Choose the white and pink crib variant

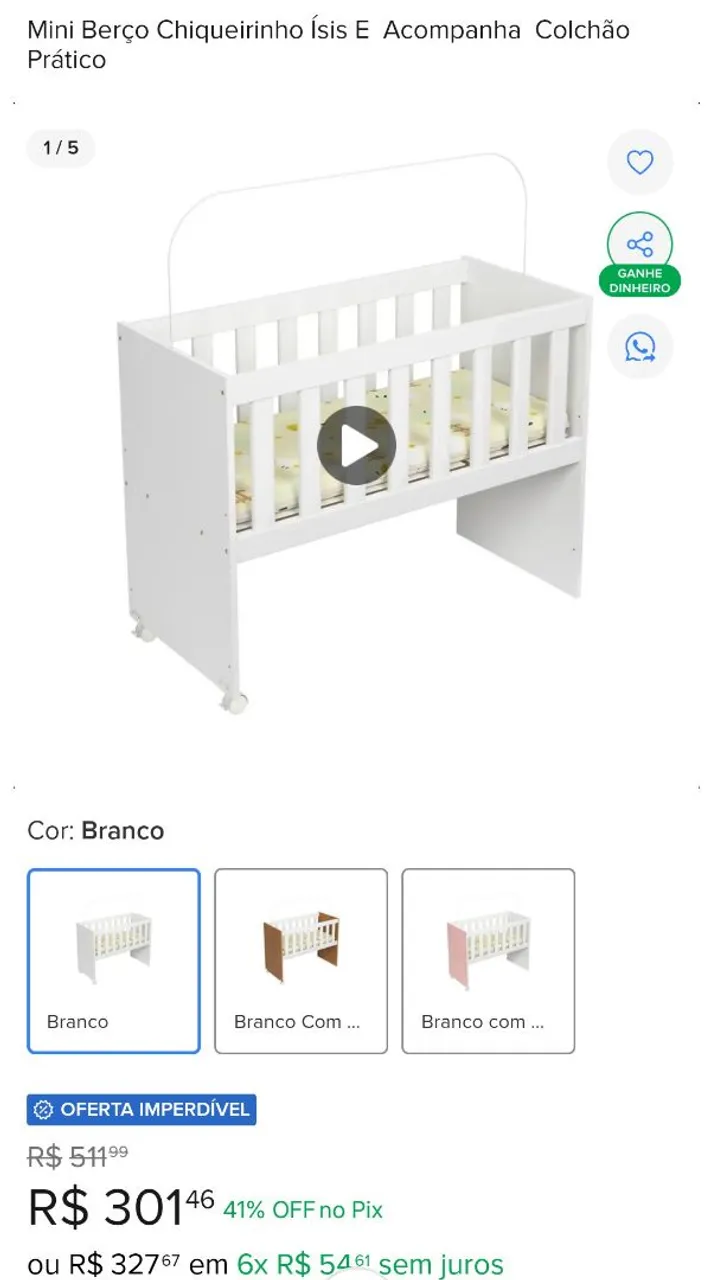[488, 961]
